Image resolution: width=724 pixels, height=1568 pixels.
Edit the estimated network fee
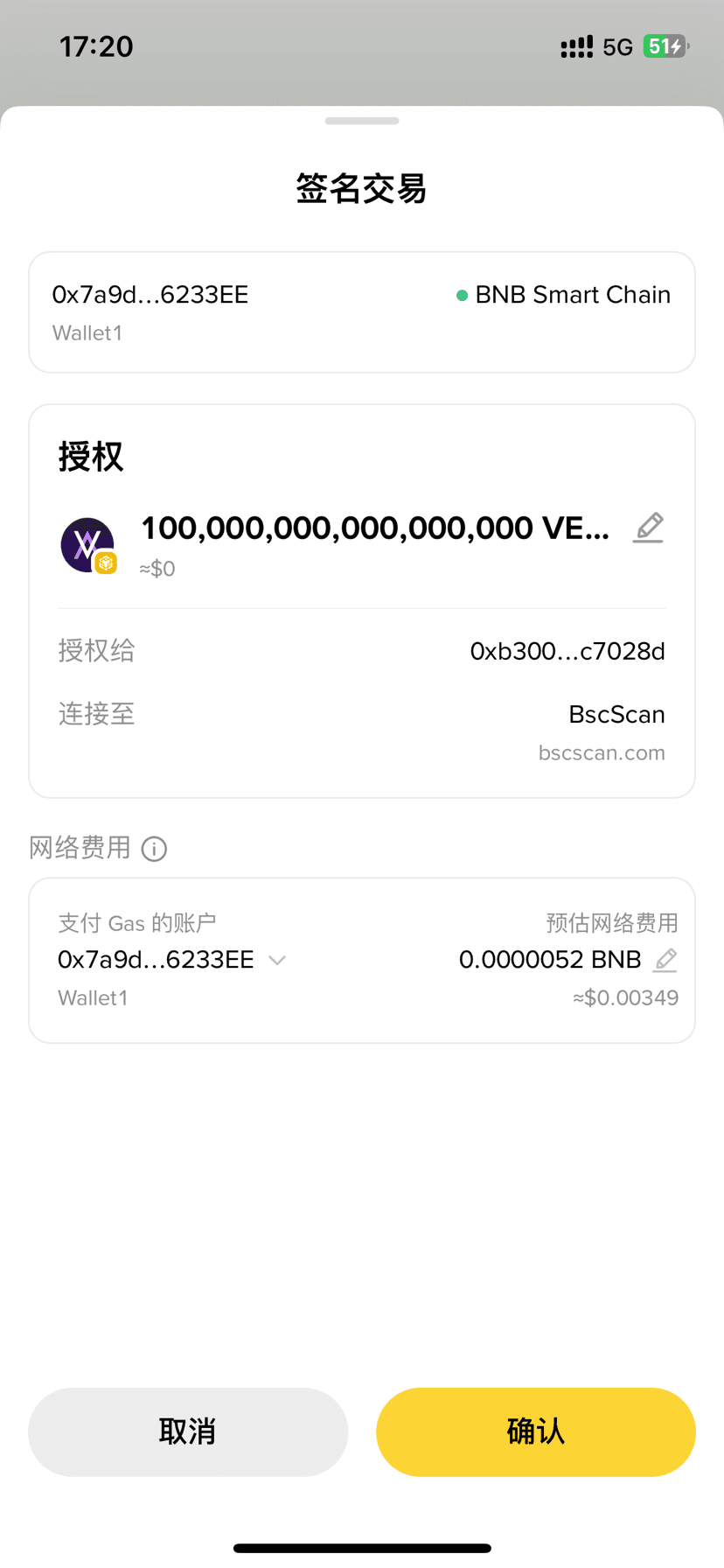[665, 960]
